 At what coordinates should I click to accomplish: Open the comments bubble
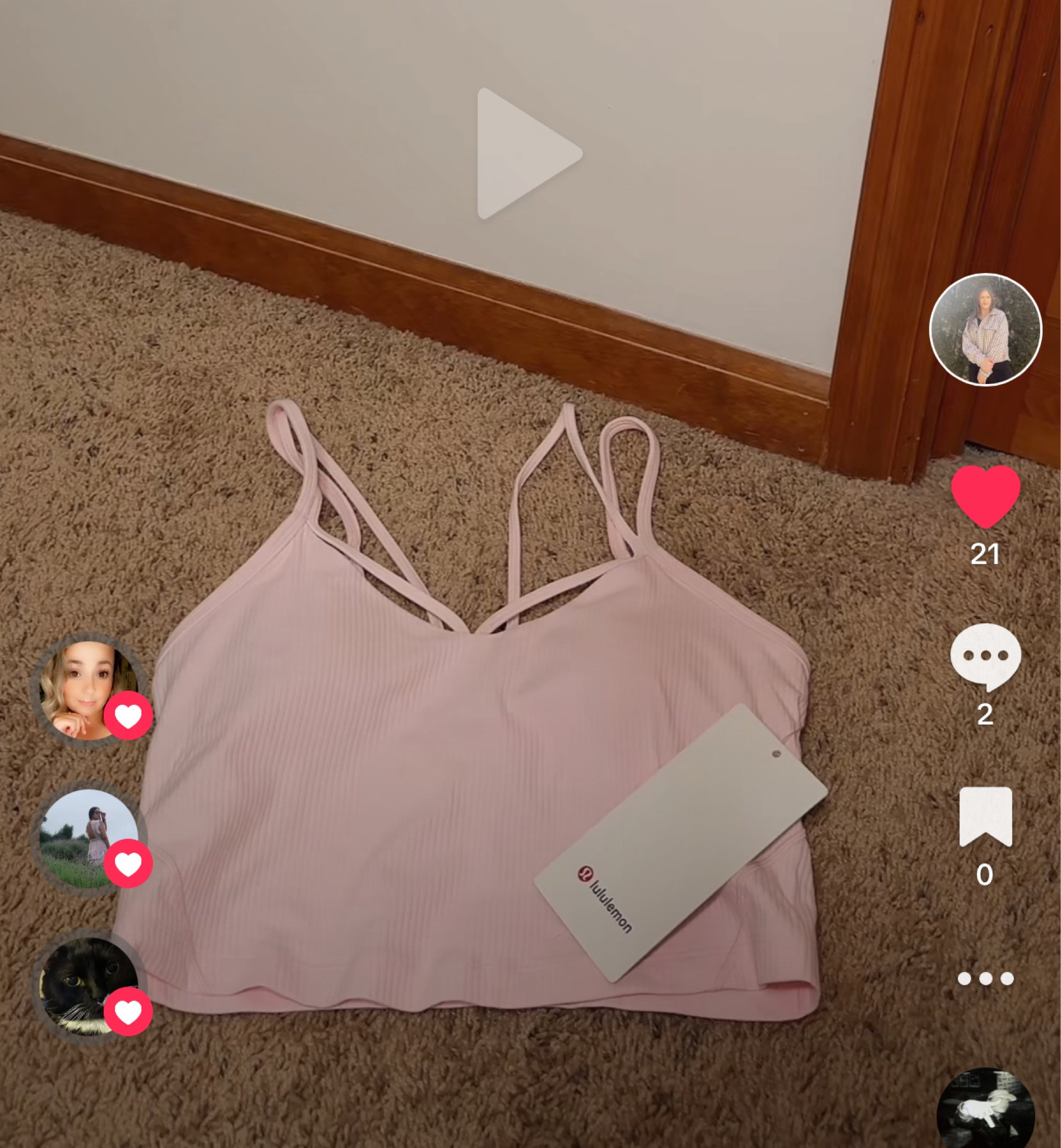tap(985, 656)
